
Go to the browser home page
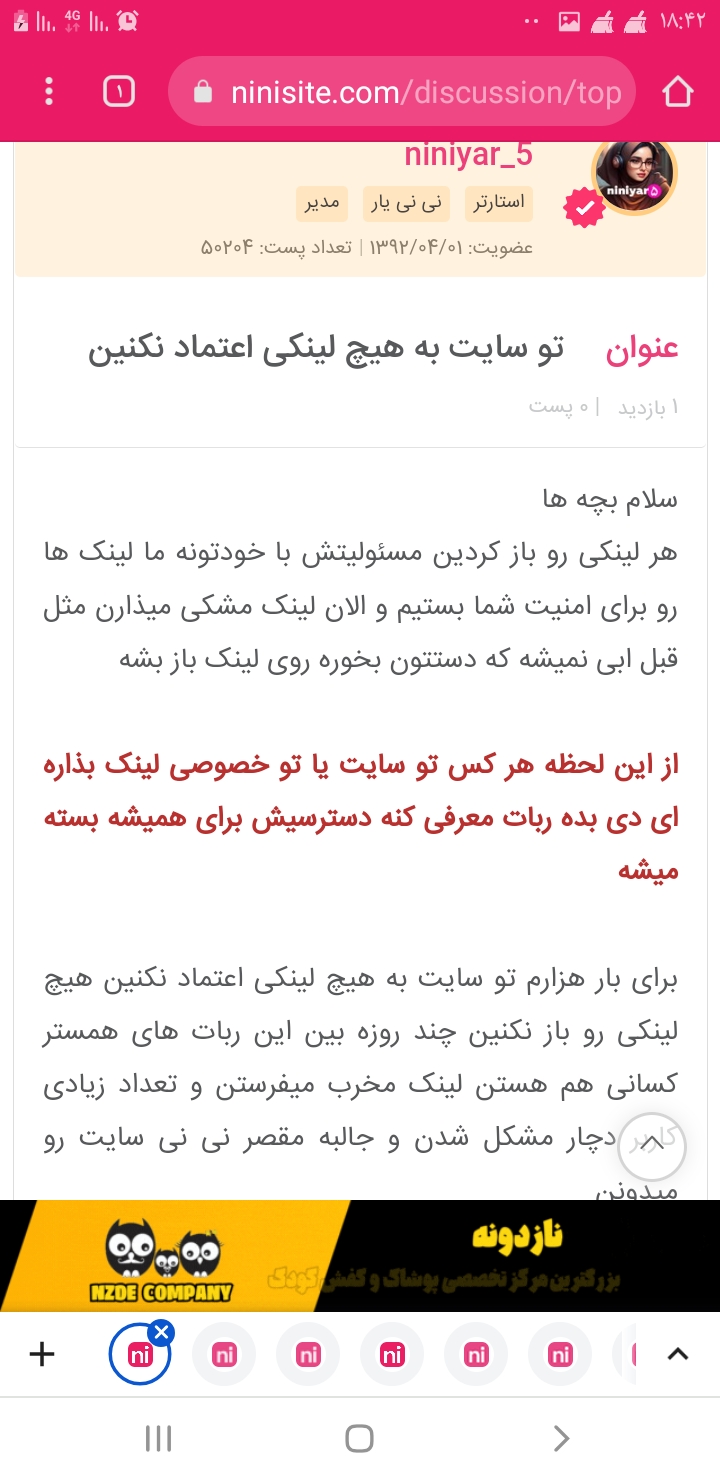tap(678, 92)
